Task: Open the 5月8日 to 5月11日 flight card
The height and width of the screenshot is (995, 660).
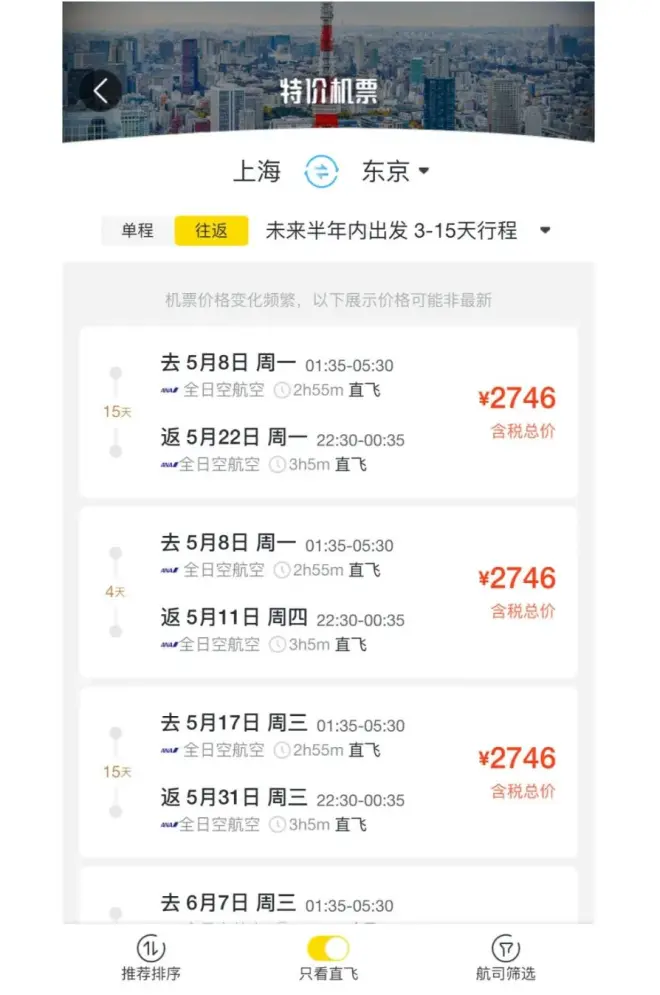Action: point(328,592)
